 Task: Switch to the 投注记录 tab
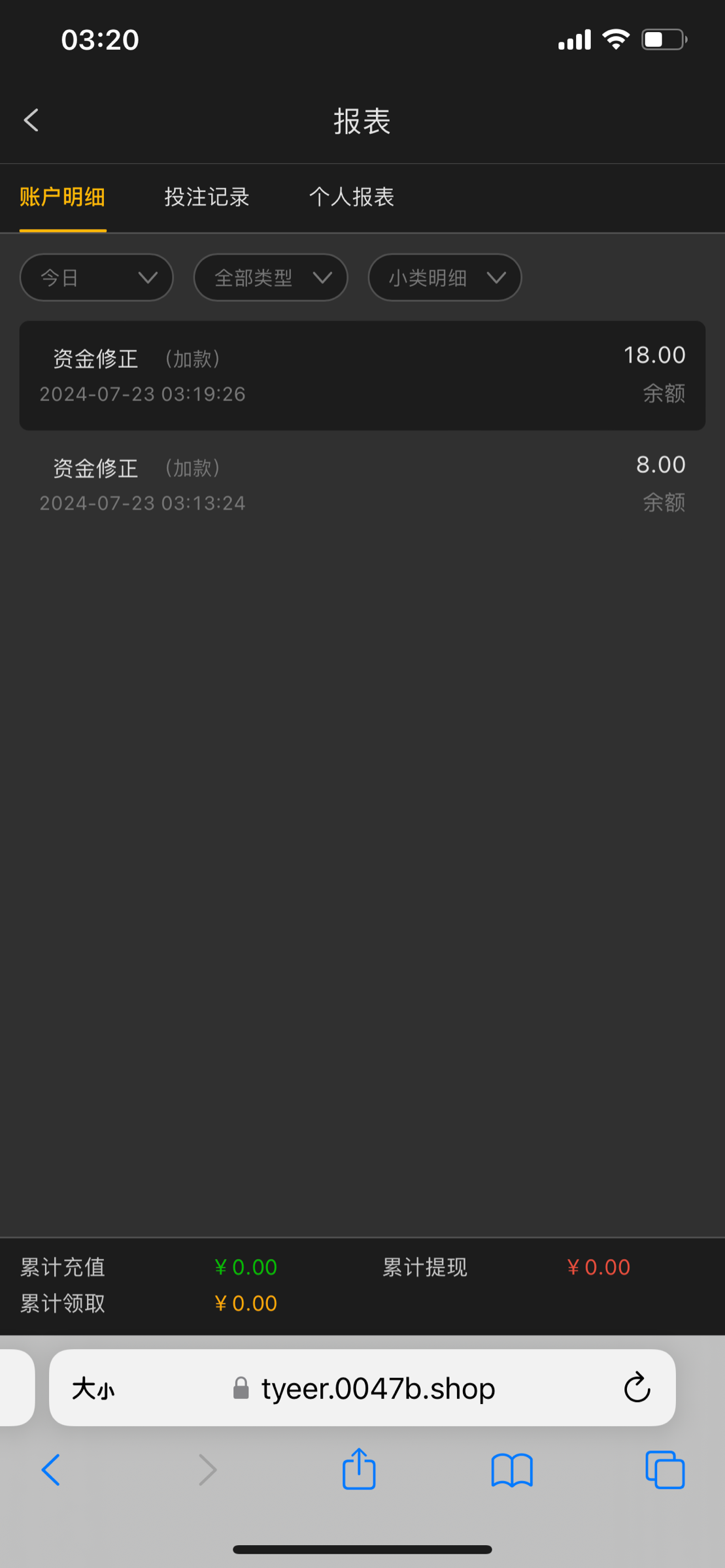(207, 197)
